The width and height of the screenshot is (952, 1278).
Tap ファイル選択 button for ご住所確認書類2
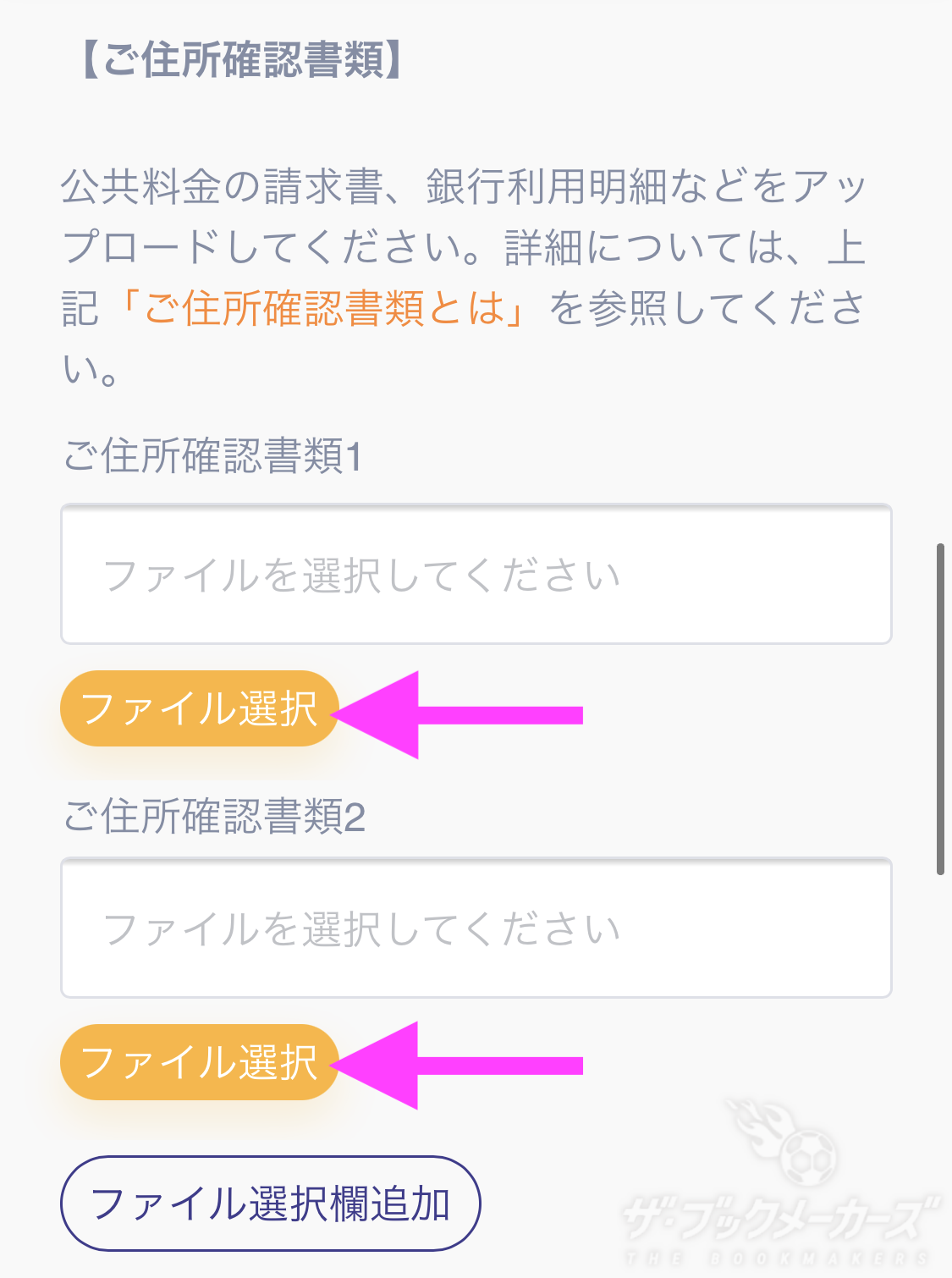point(199,1063)
